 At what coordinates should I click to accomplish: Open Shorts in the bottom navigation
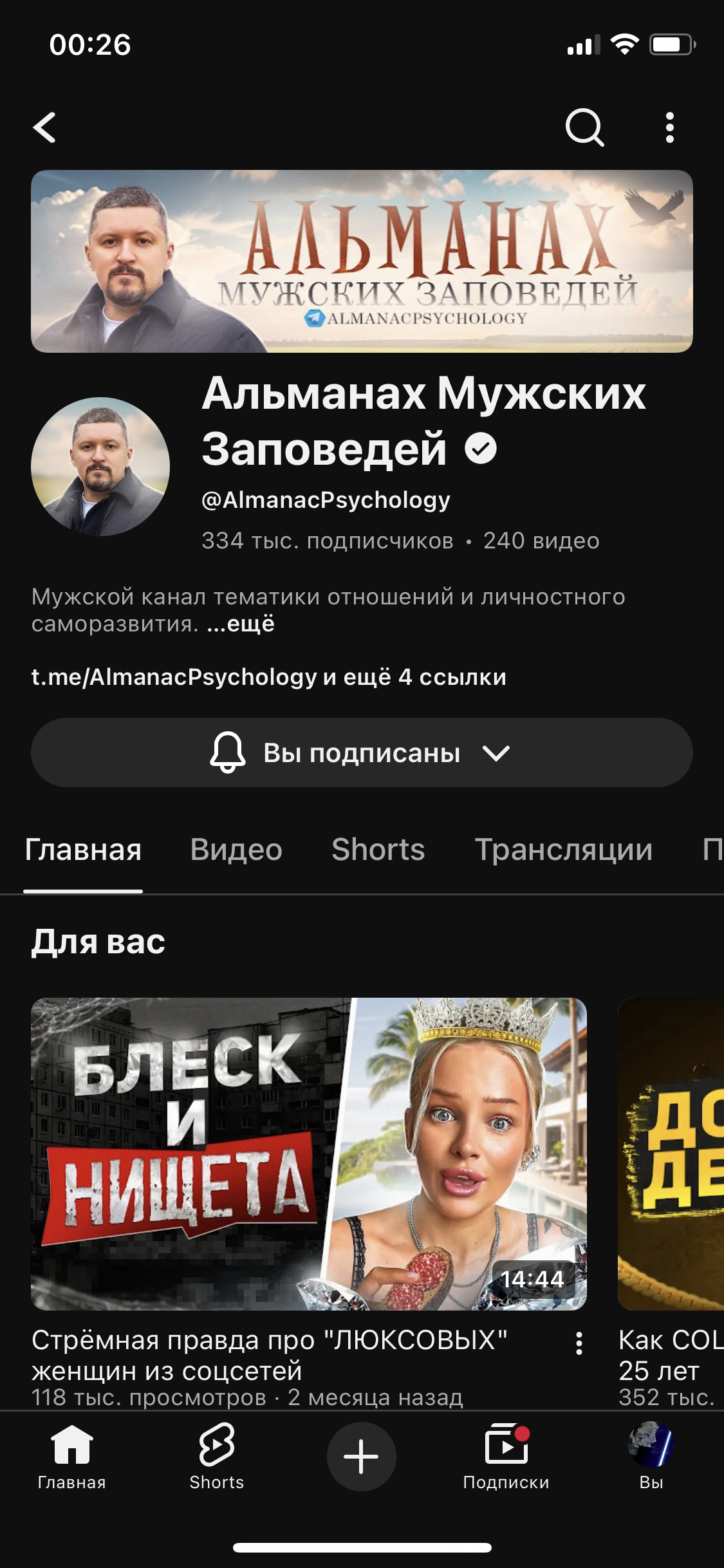pos(217,1457)
